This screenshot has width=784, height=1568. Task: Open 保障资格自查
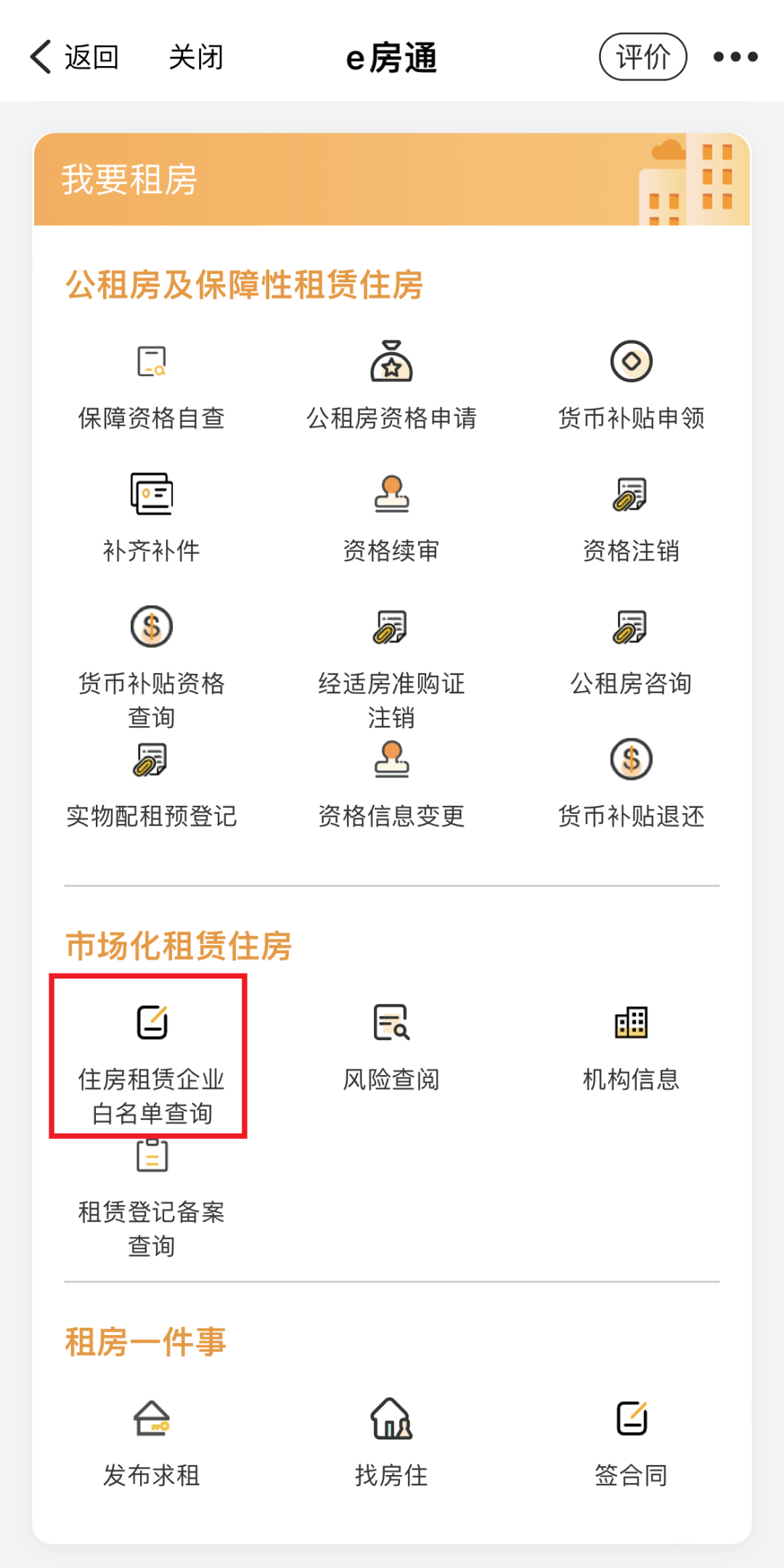click(152, 386)
